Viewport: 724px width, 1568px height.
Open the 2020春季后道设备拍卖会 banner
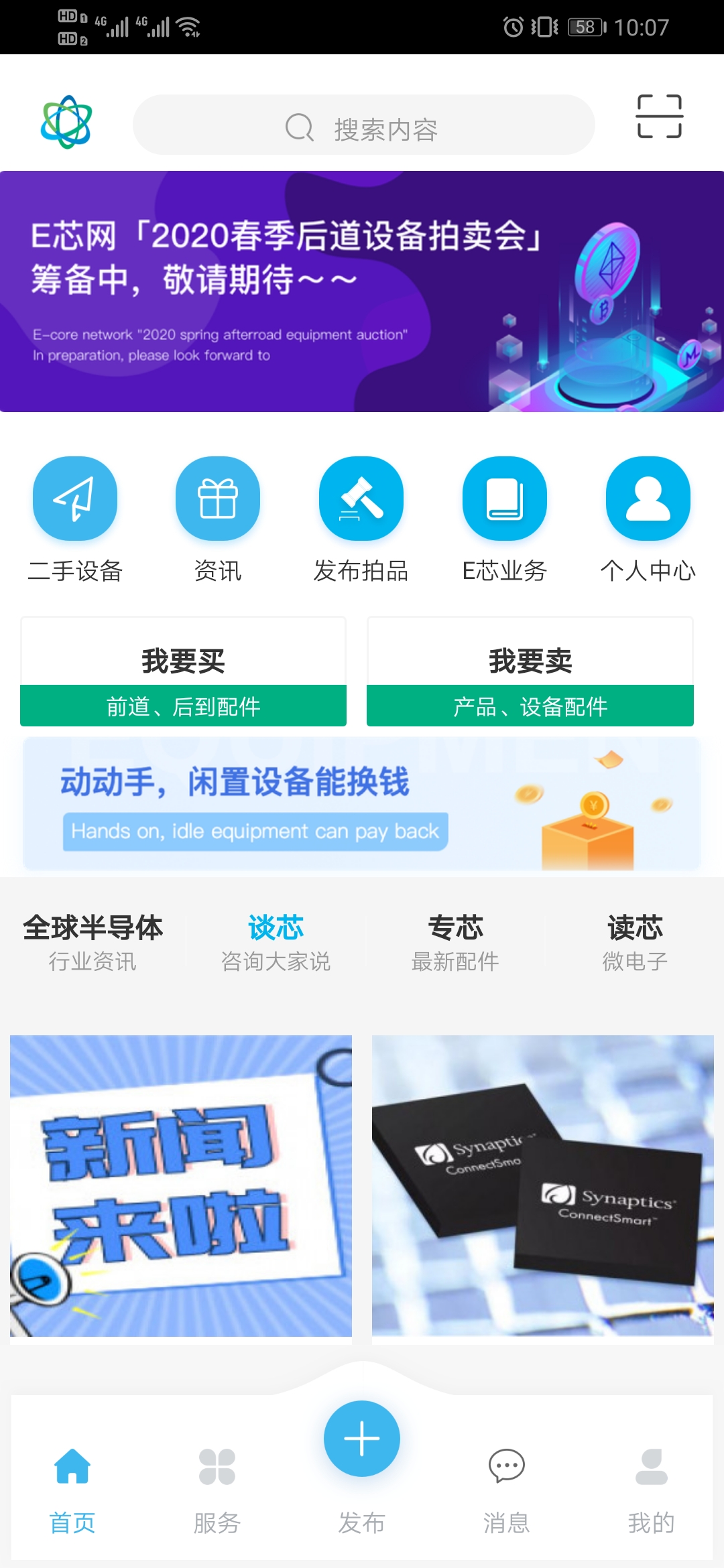[362, 291]
